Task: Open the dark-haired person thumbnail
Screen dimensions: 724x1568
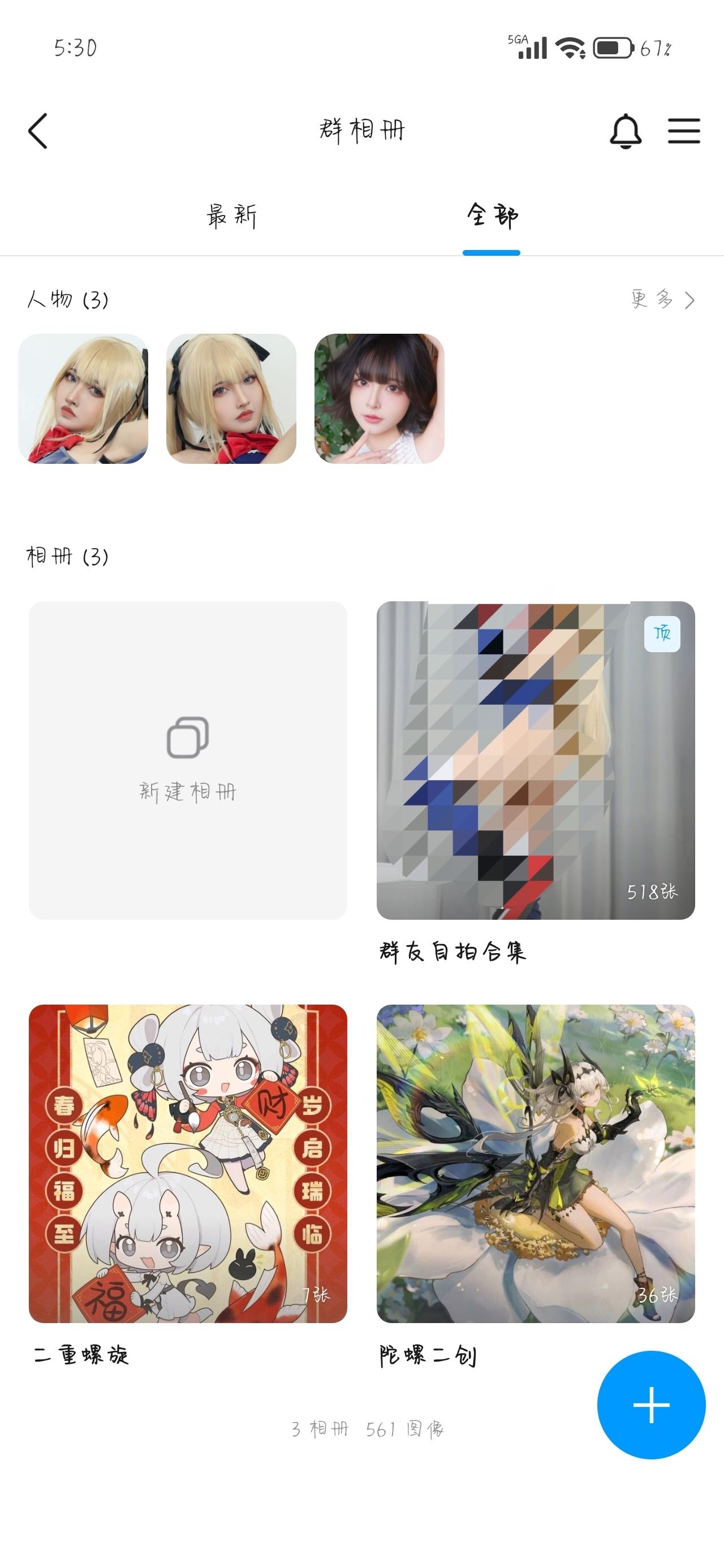Action: (380, 399)
